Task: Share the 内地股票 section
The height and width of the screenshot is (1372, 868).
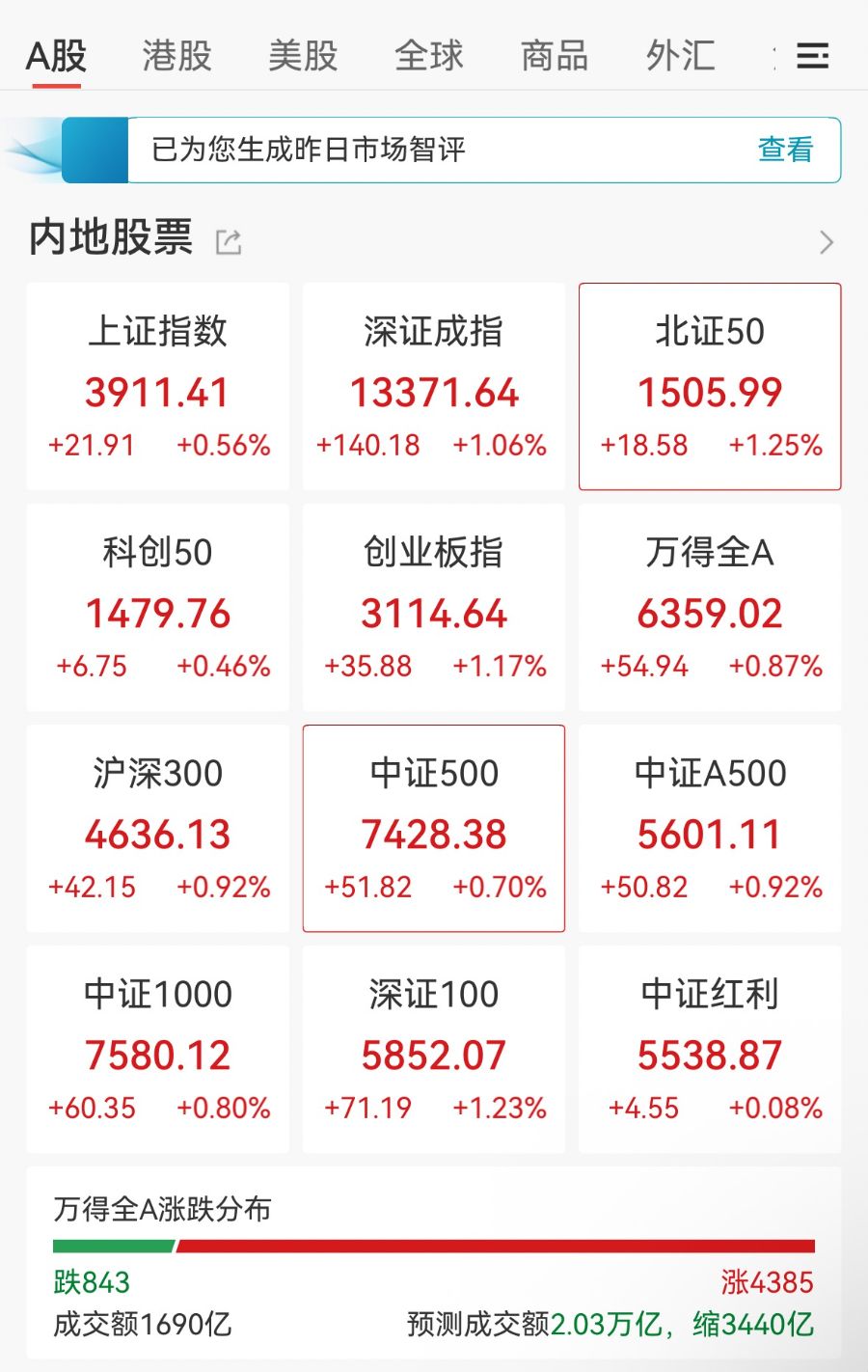Action: 229,241
